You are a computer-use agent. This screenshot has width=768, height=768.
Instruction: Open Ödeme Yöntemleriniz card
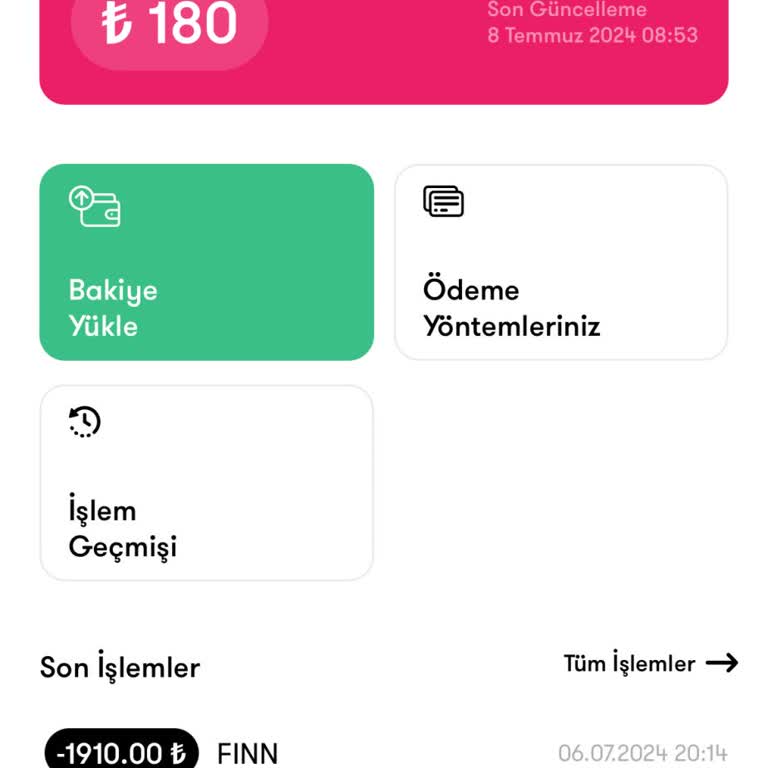pyautogui.click(x=561, y=262)
